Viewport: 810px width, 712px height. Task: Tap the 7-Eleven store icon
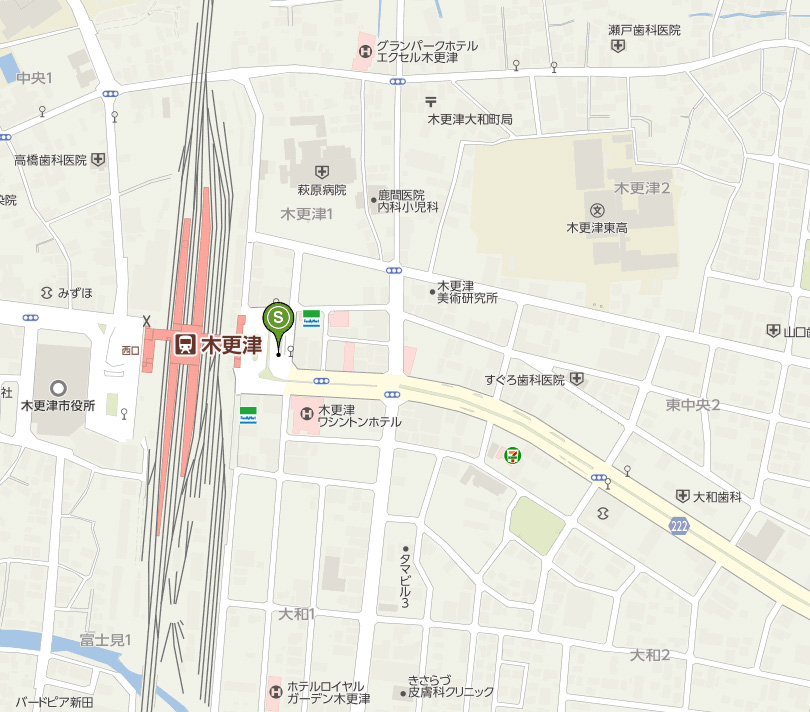pyautogui.click(x=512, y=454)
